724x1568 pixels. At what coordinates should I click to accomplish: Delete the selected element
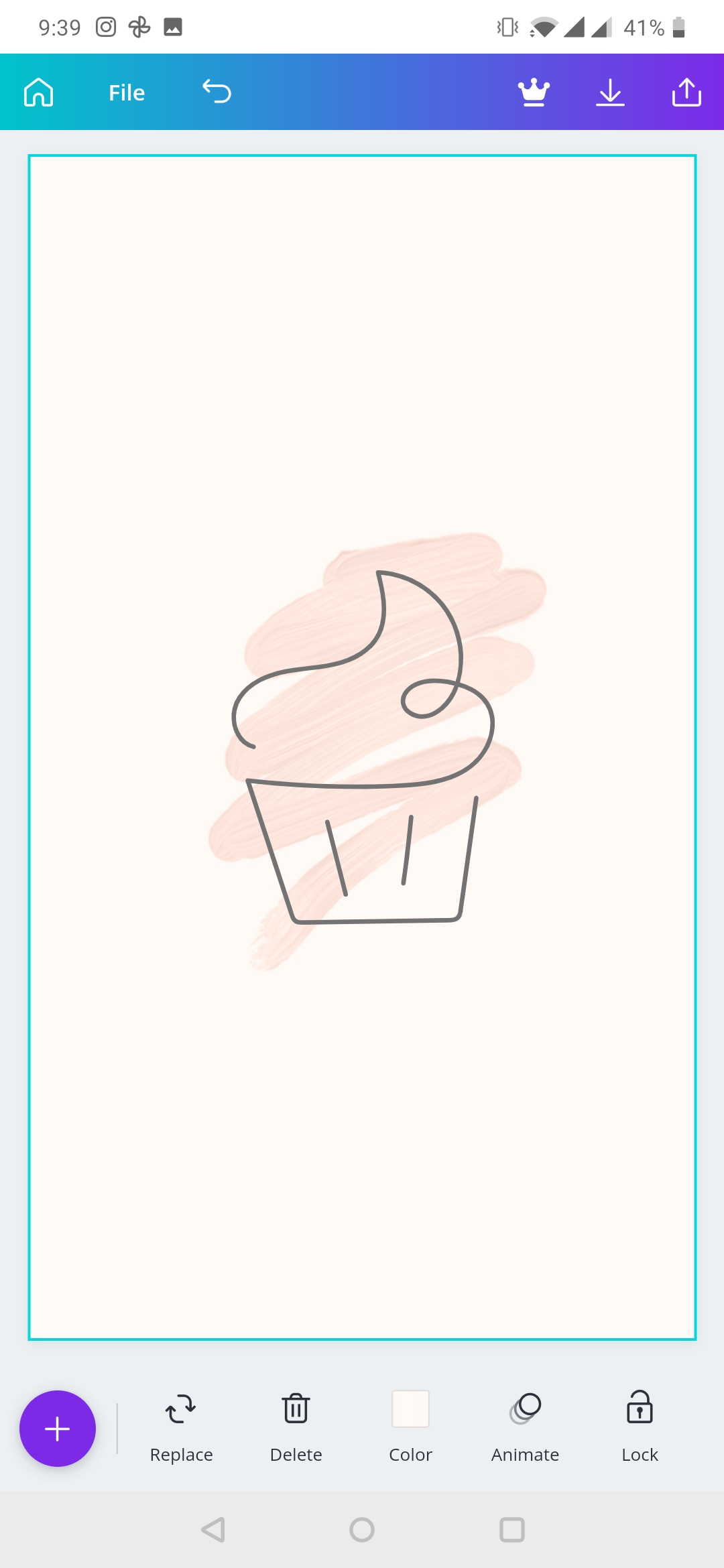coord(296,1427)
